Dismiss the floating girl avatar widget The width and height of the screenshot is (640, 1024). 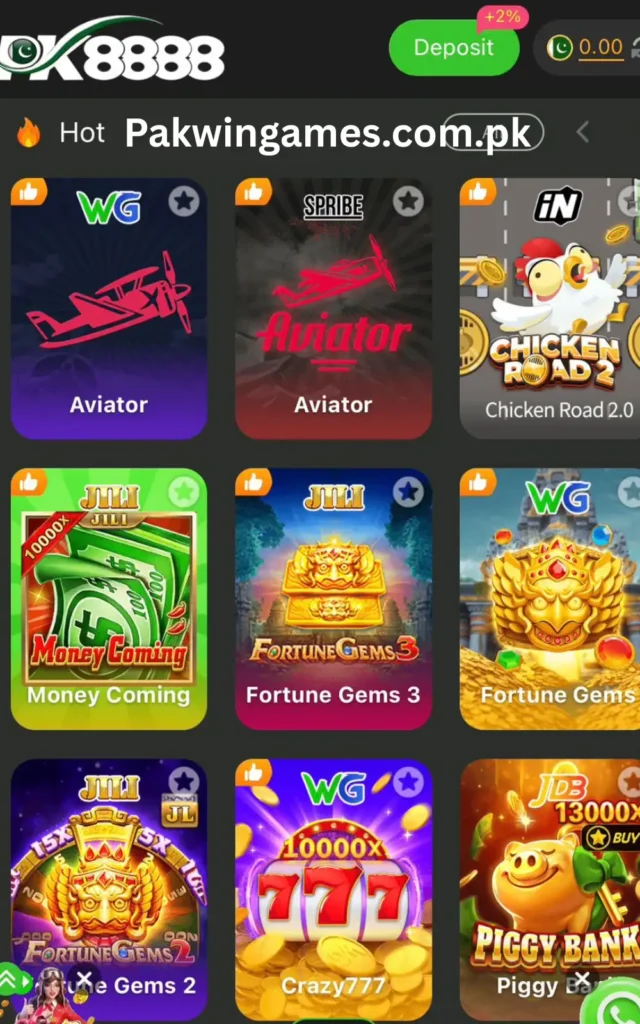coord(85,978)
